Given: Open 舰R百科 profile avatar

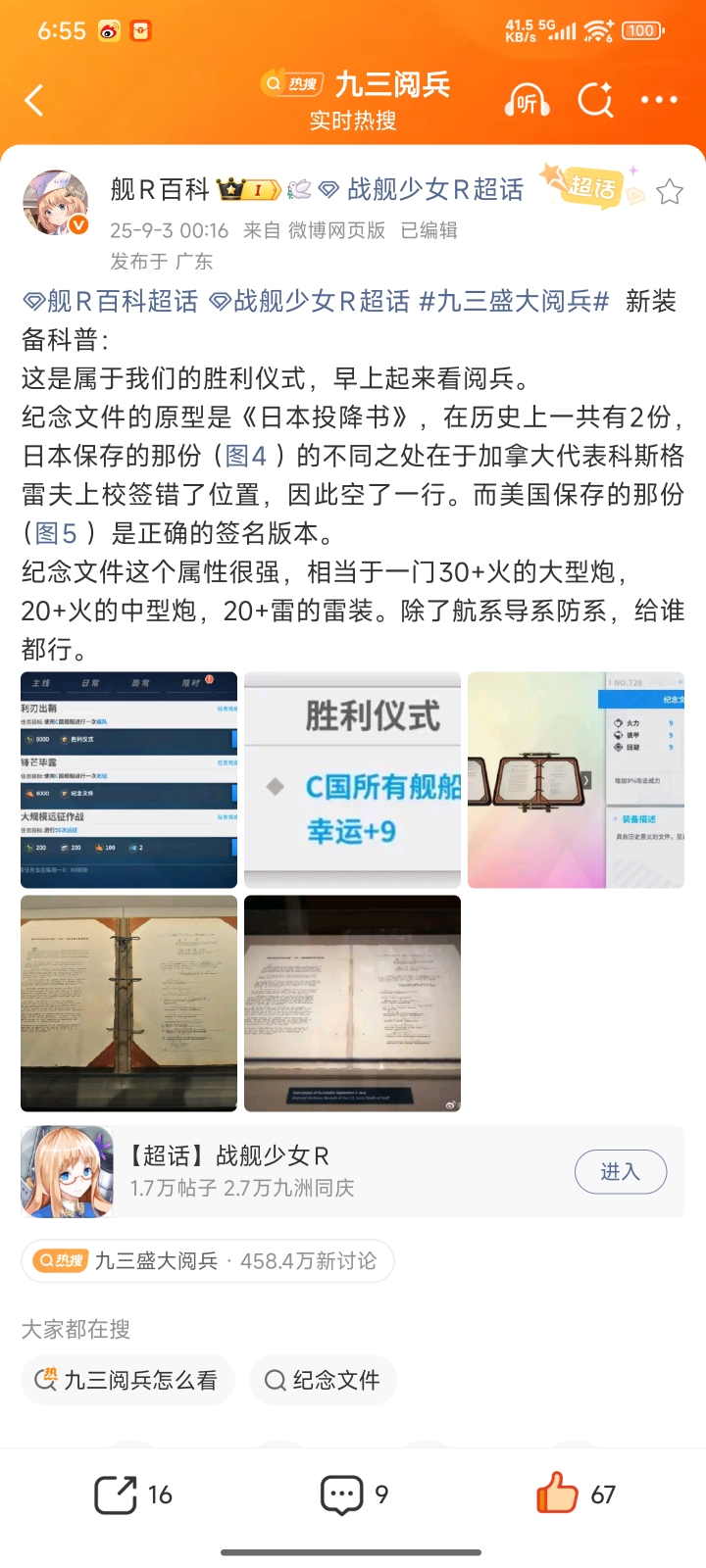Looking at the screenshot, I should click(56, 203).
